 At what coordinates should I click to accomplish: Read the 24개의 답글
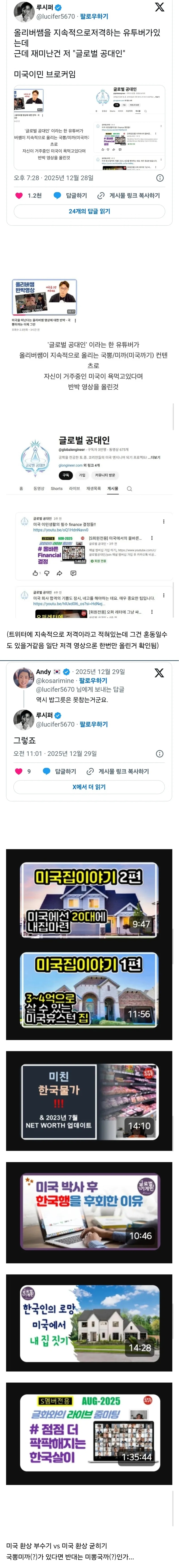click(89, 211)
